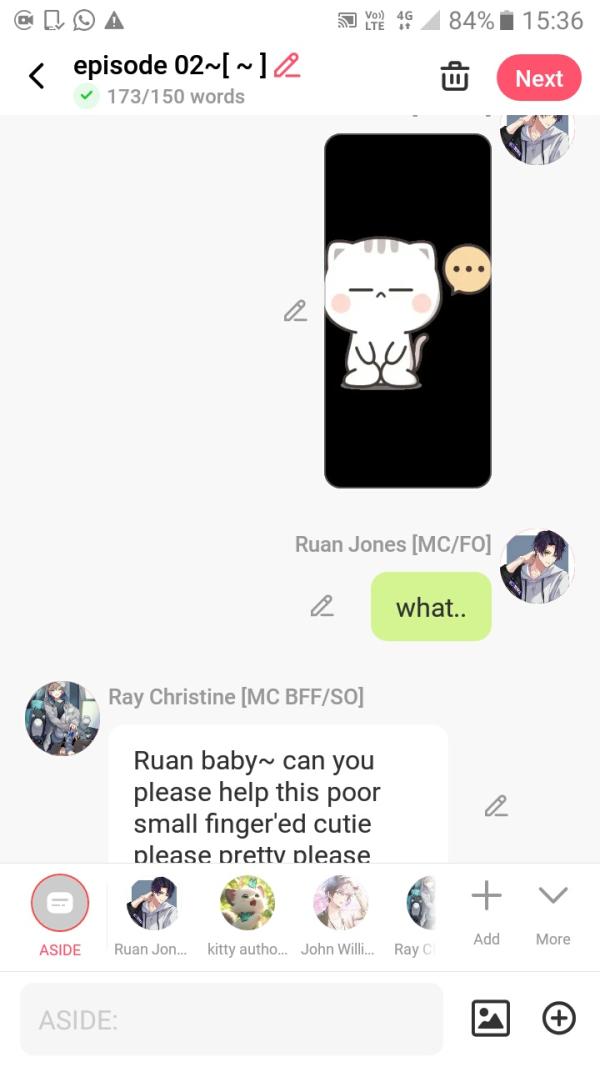Expand the More options
This screenshot has height=1067, width=600.
point(552,910)
